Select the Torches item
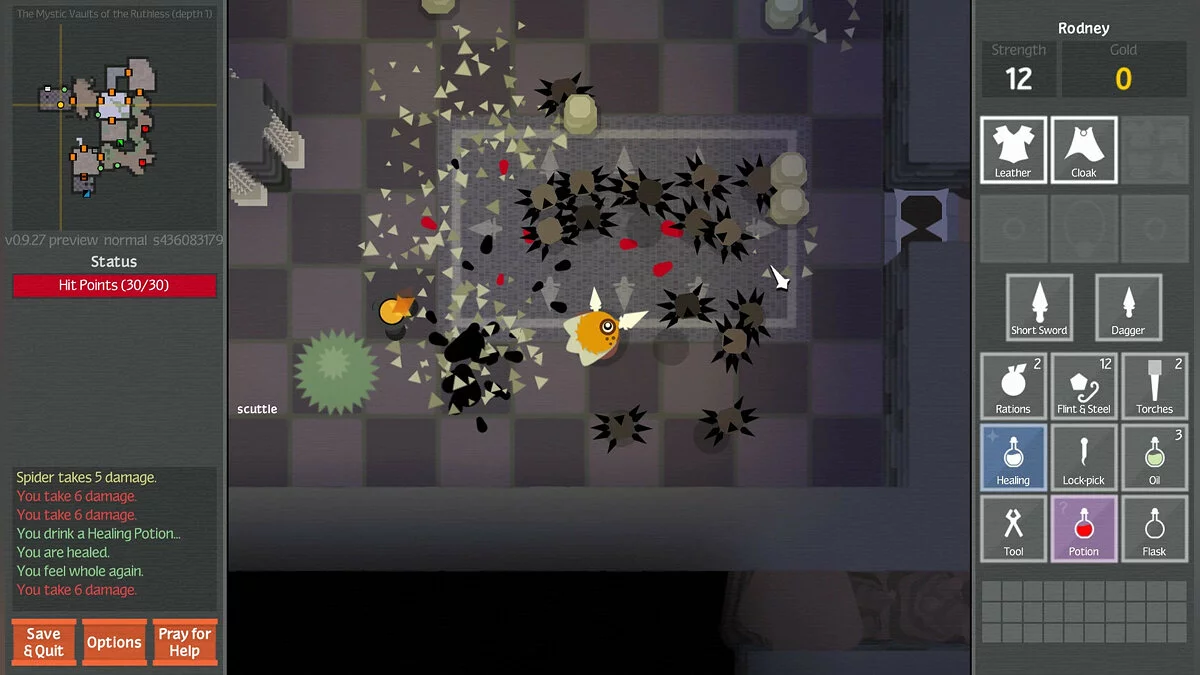Screen dimensions: 1200x675 click(1154, 385)
